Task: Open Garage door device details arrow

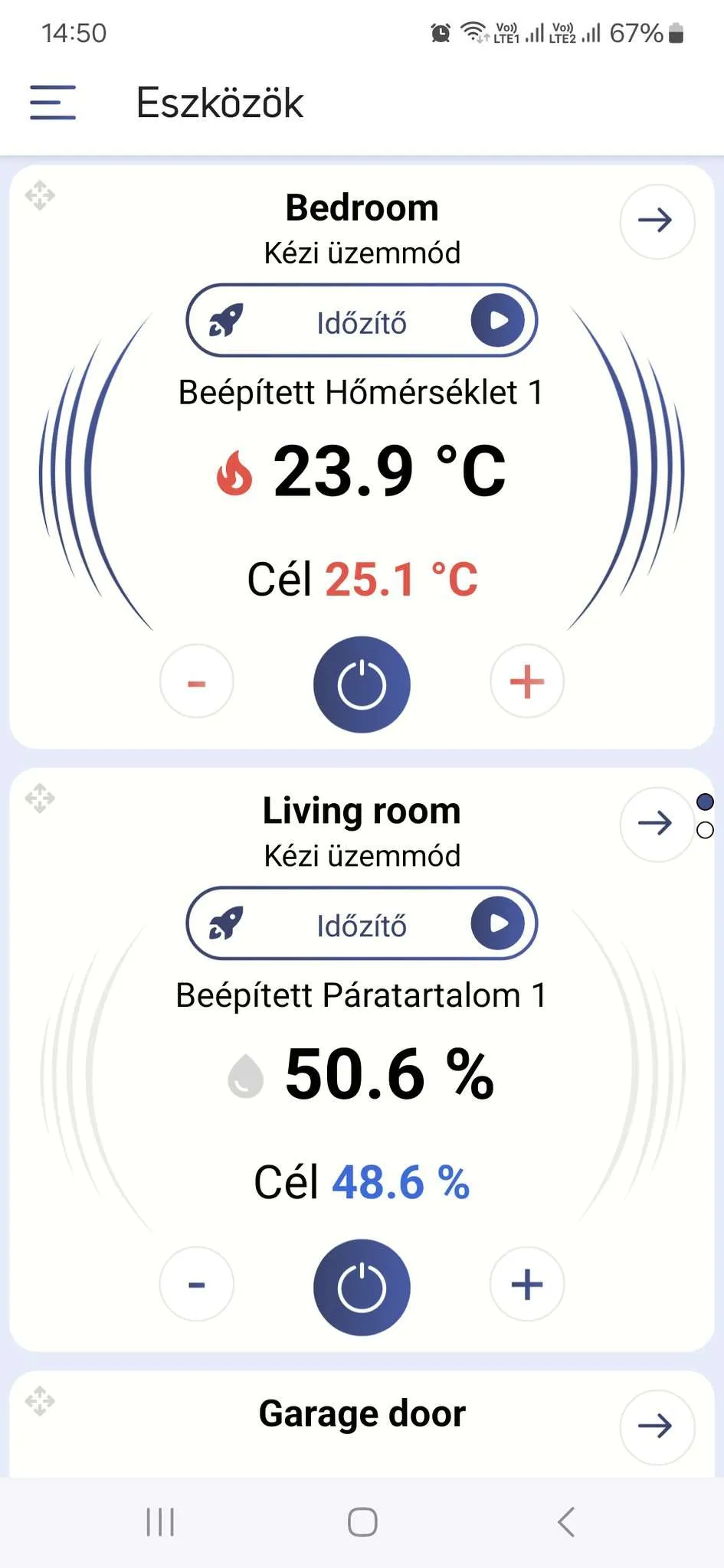Action: pyautogui.click(x=657, y=1427)
